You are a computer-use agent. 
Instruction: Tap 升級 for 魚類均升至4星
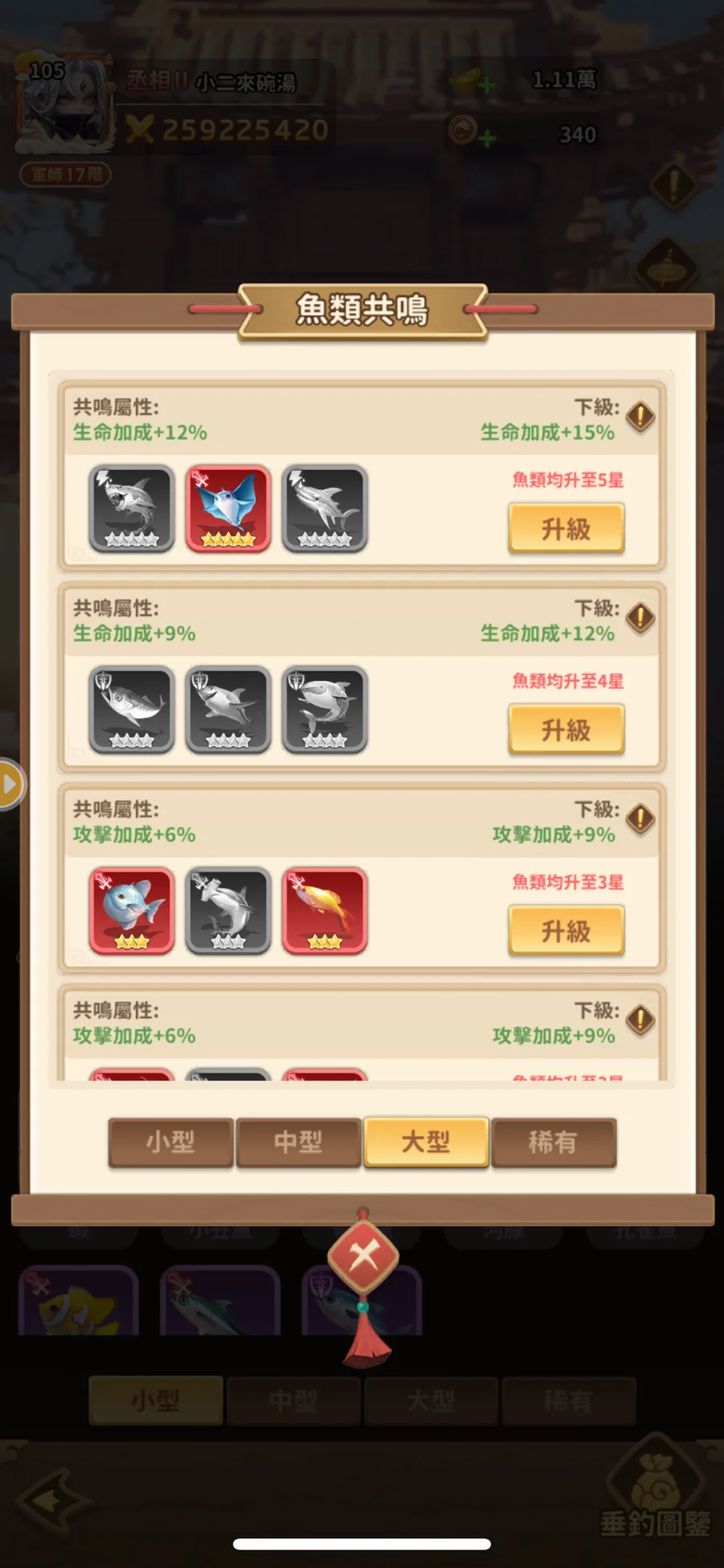pos(566,730)
